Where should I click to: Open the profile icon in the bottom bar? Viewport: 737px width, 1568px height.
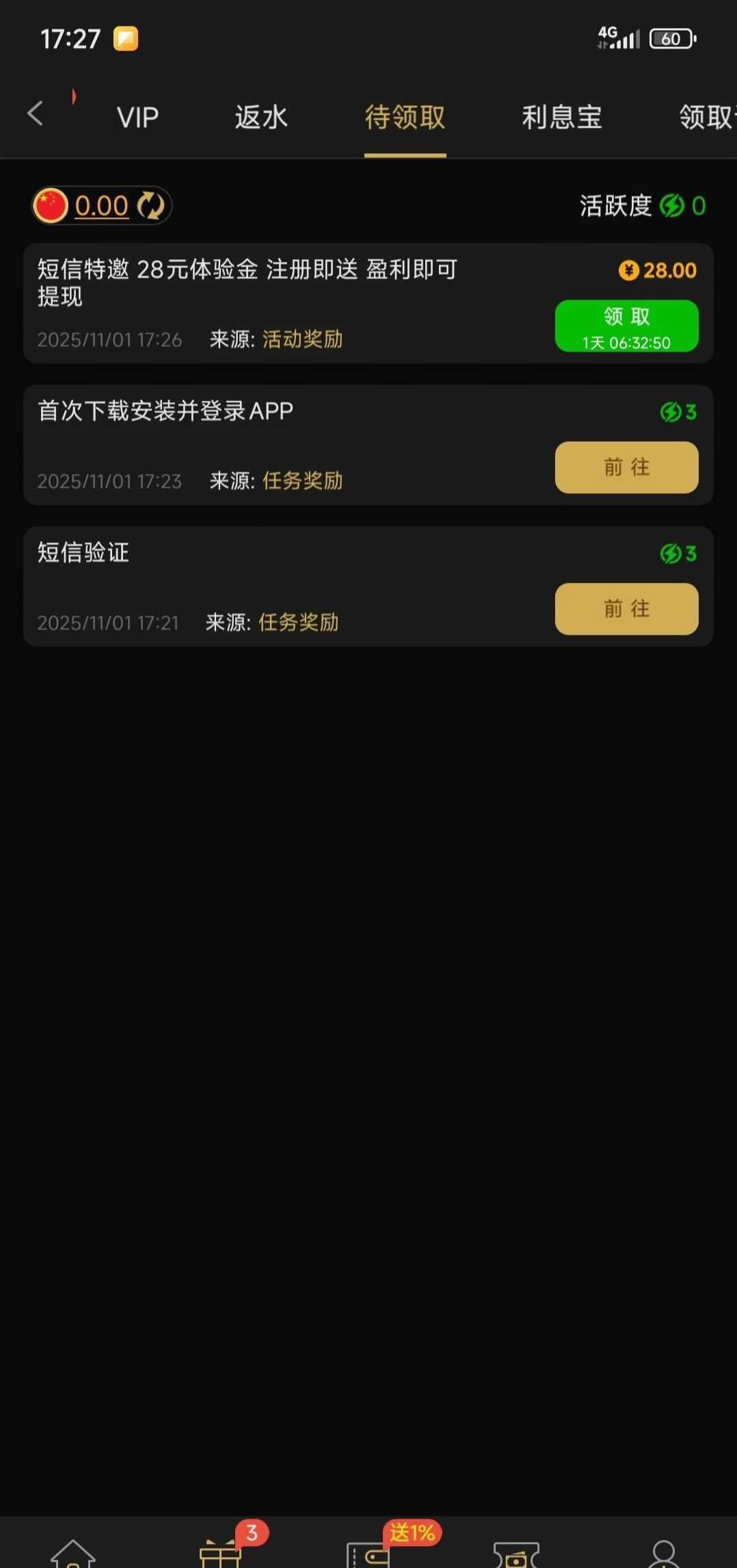click(x=663, y=1552)
